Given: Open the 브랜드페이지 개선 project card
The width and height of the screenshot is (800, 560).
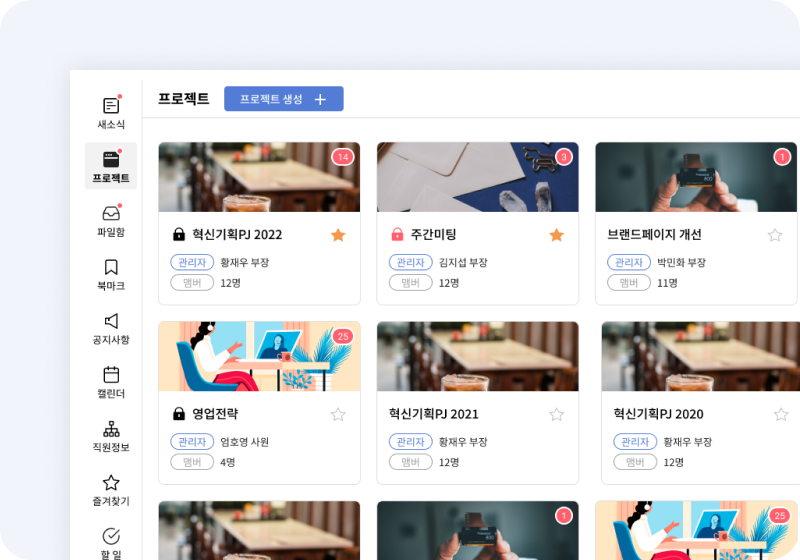Looking at the screenshot, I should (654, 235).
